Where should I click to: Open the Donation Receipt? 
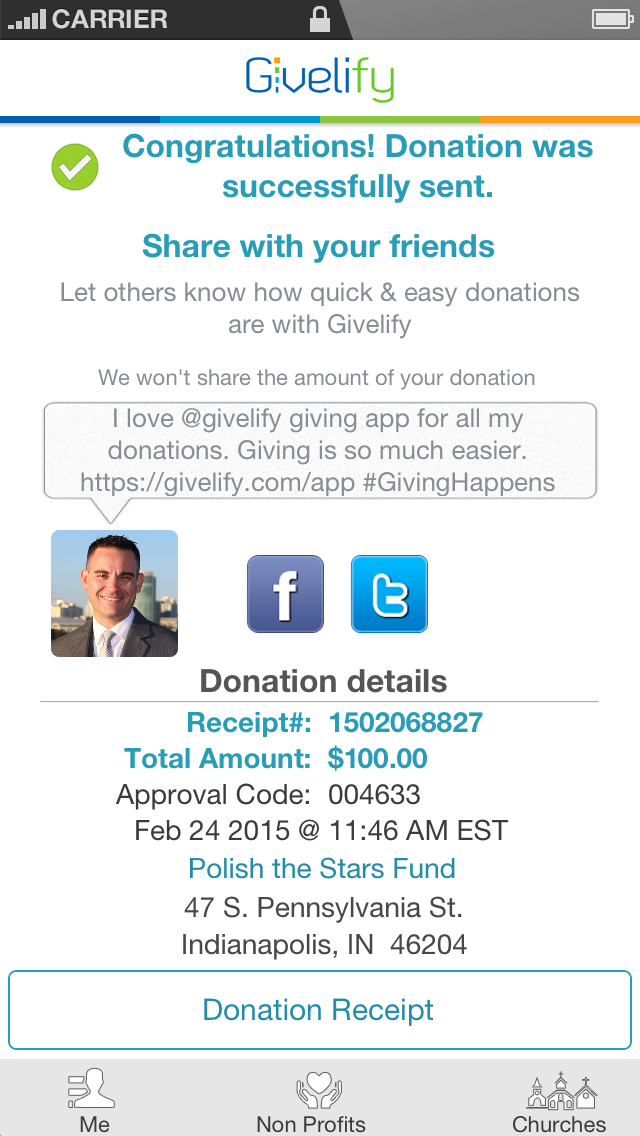(x=320, y=1010)
